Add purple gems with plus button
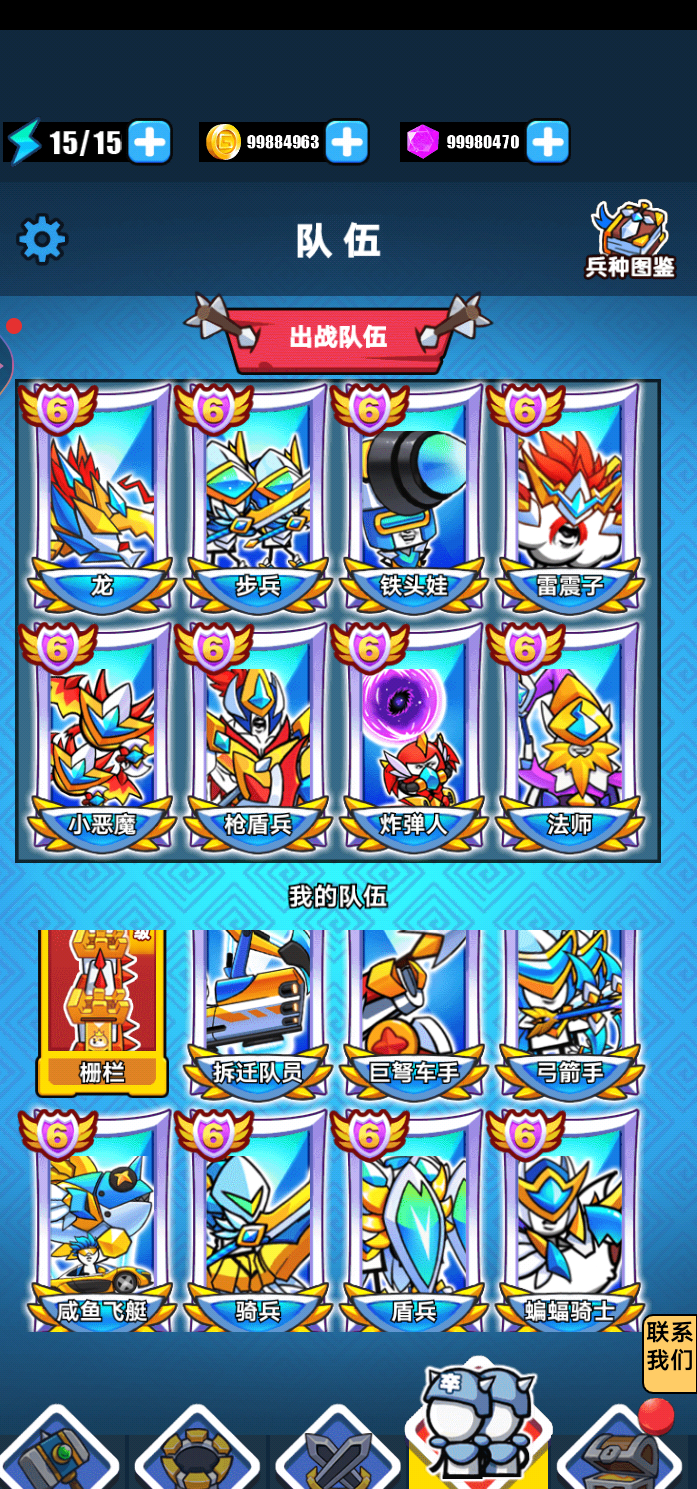697x1489 pixels. [x=547, y=143]
